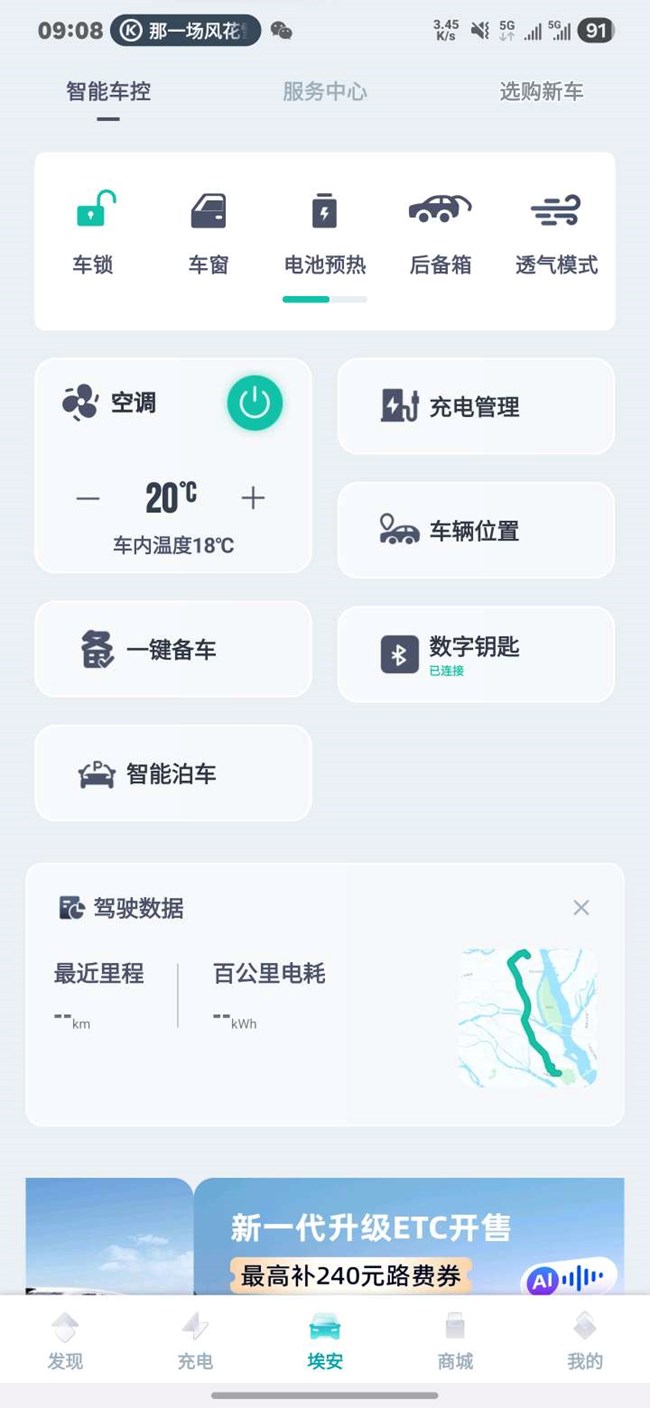This screenshot has height=1408, width=650.
Task: Launch the AI voice assistant
Action: [x=568, y=1279]
